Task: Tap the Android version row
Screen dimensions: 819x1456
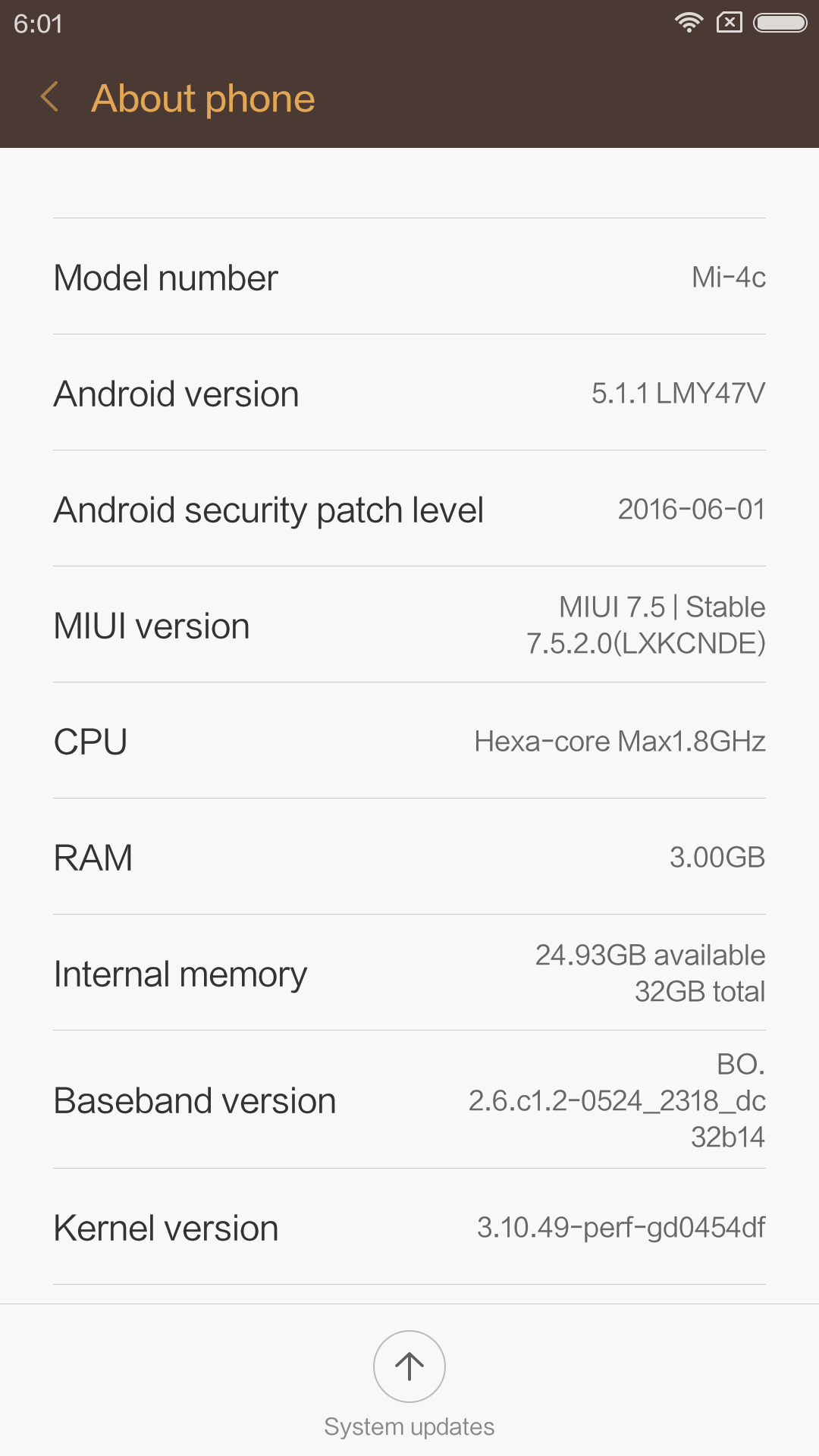Action: [x=409, y=393]
